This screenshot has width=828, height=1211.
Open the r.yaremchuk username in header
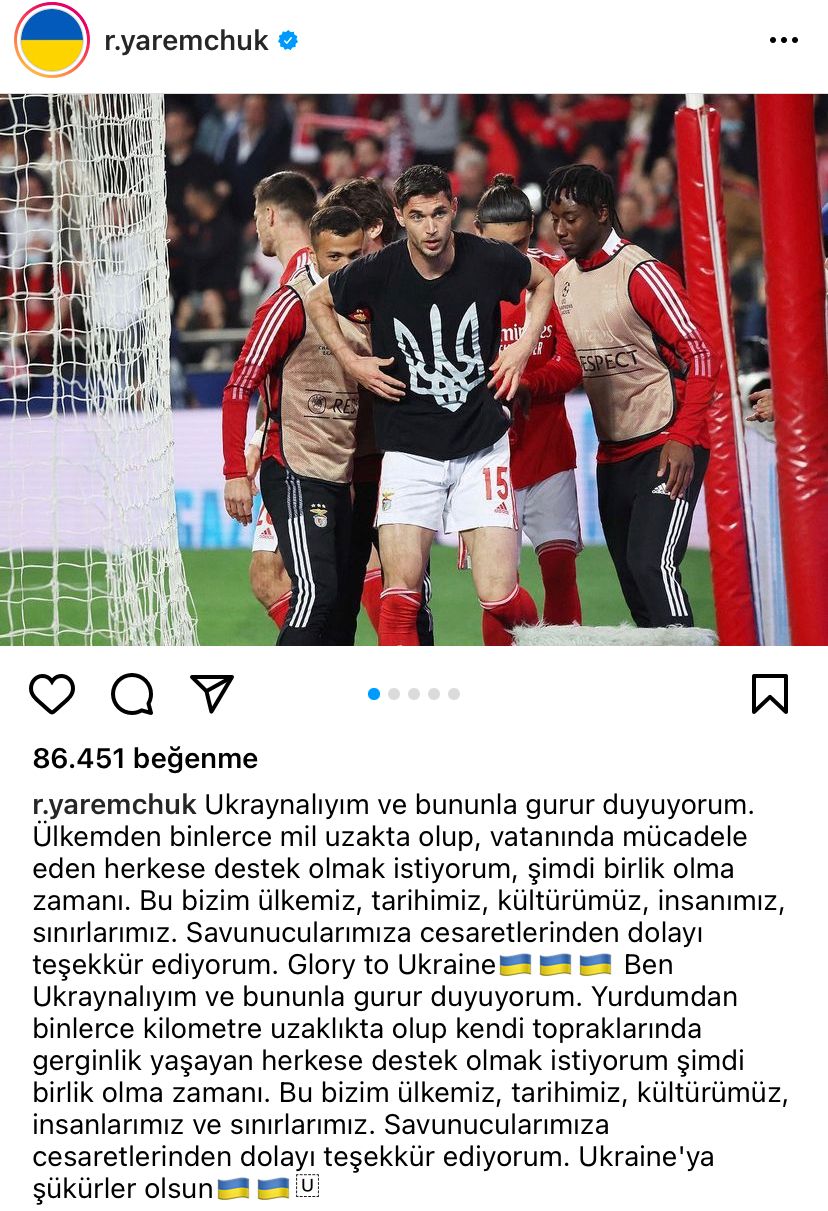click(186, 41)
